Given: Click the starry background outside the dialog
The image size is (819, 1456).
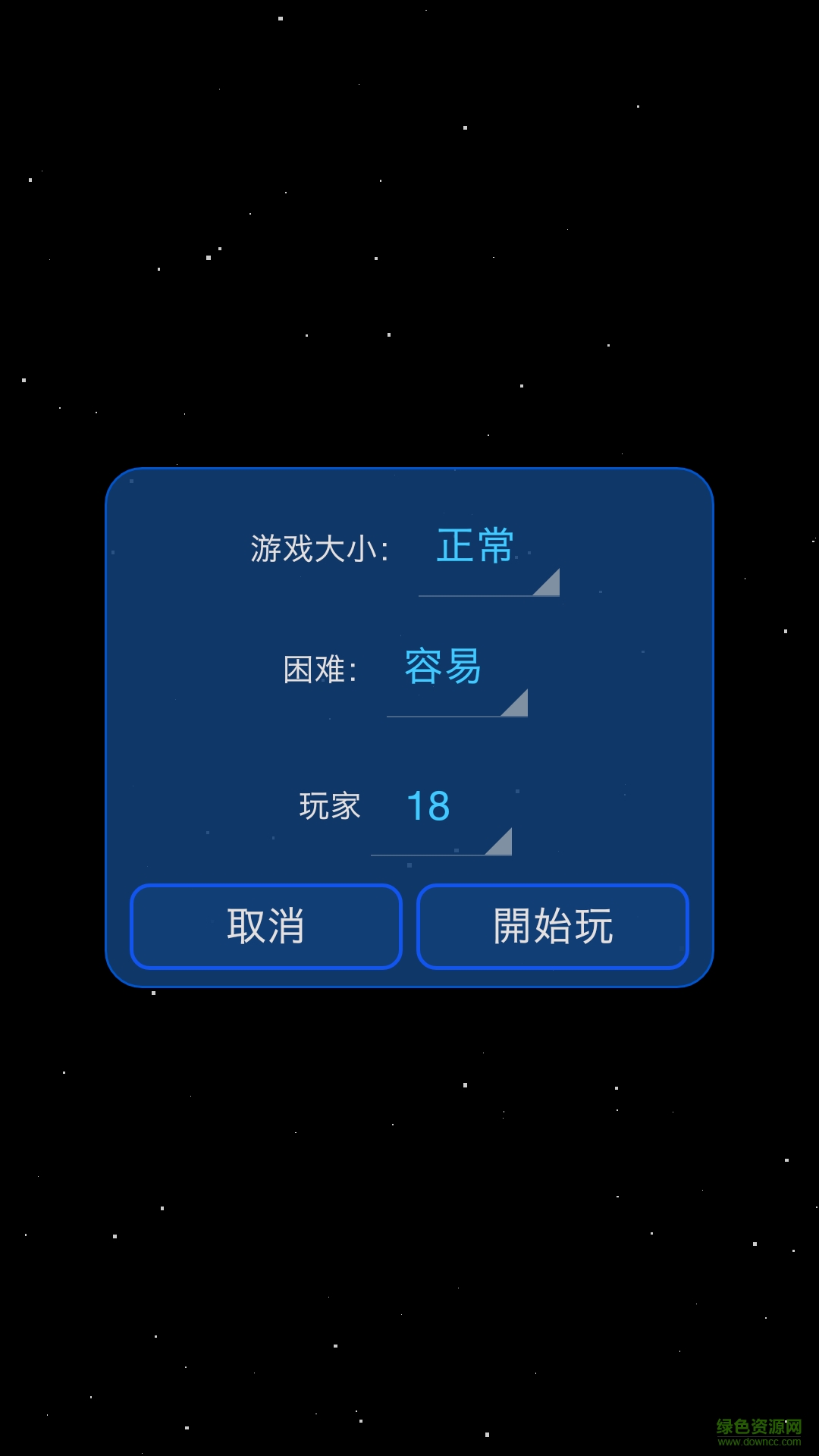Looking at the screenshot, I should (409, 227).
